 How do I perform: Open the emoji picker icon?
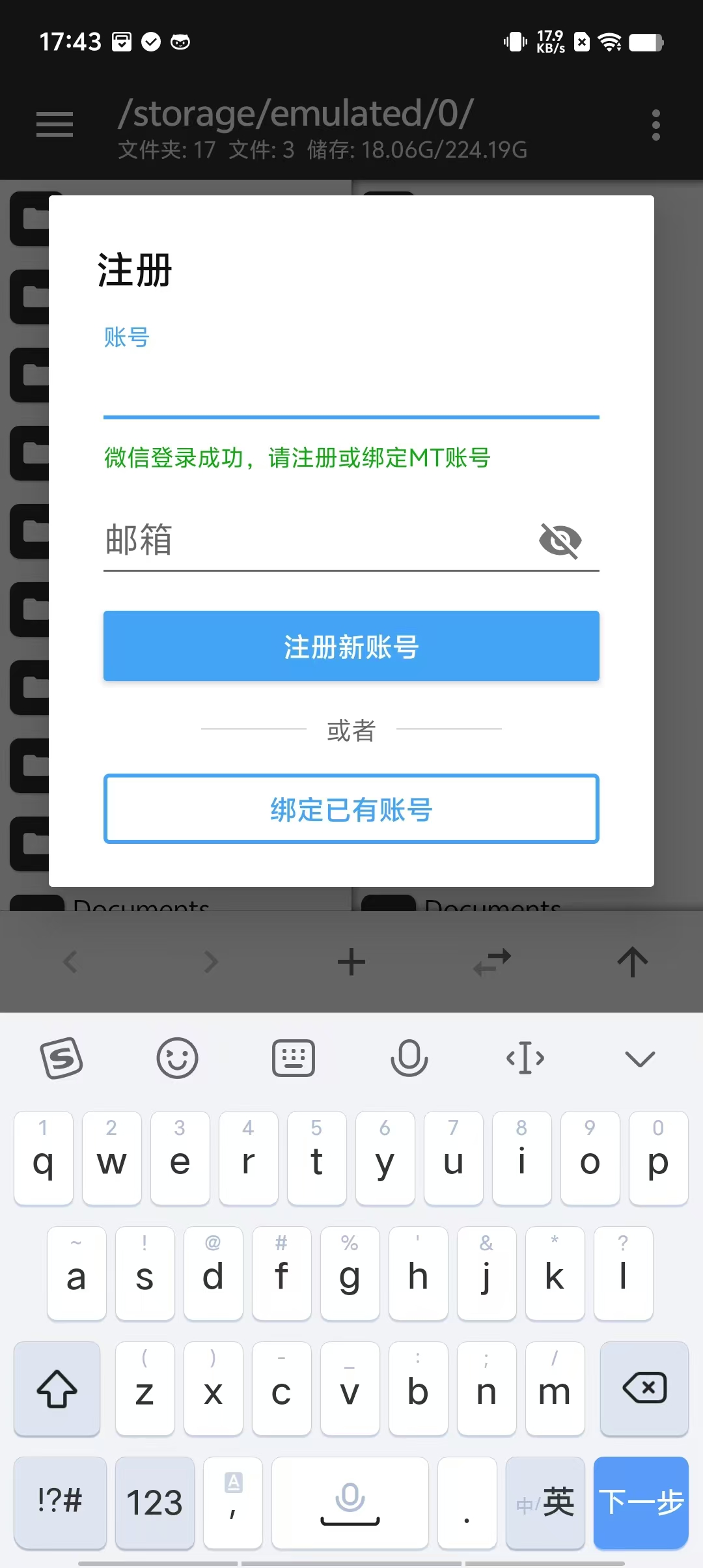coord(178,1057)
